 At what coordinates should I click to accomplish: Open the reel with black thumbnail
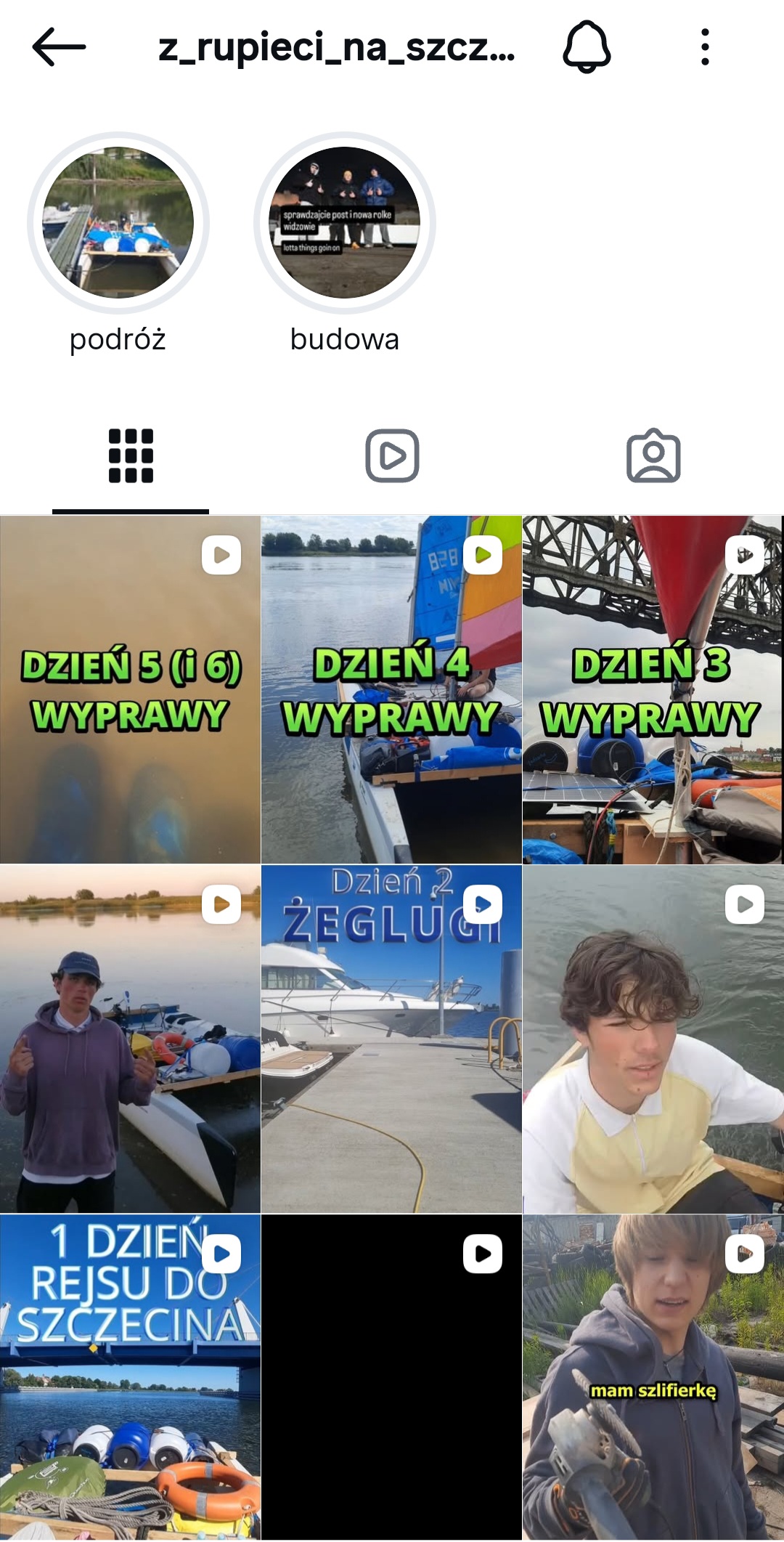click(391, 1380)
